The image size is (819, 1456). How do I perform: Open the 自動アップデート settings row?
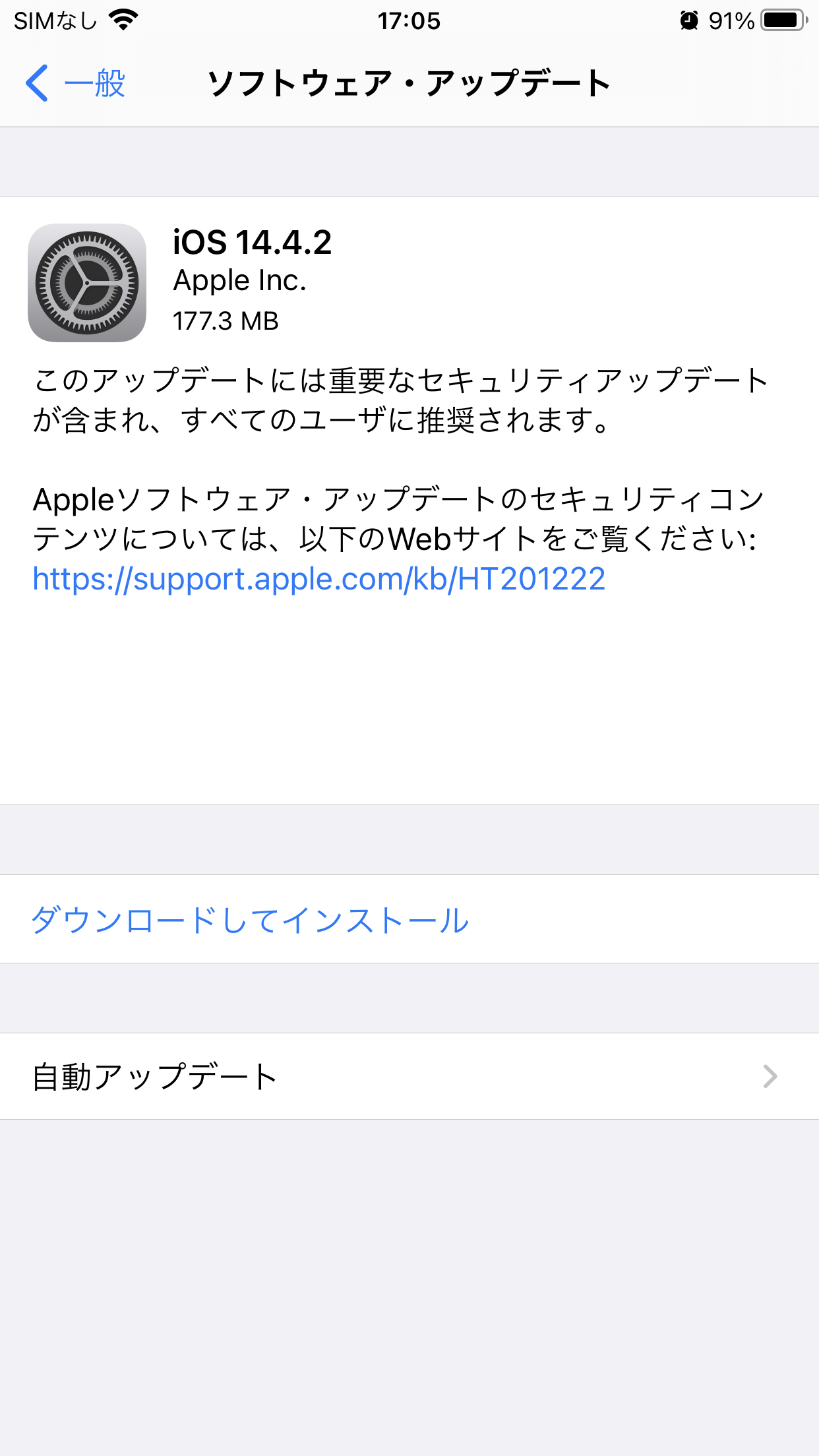pyautogui.click(x=409, y=1076)
